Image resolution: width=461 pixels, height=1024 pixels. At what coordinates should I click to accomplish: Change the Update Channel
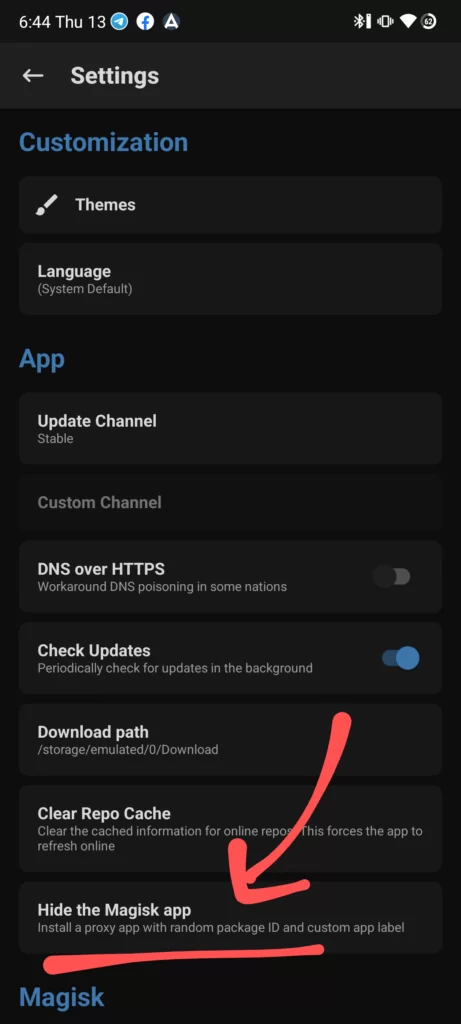(x=230, y=428)
